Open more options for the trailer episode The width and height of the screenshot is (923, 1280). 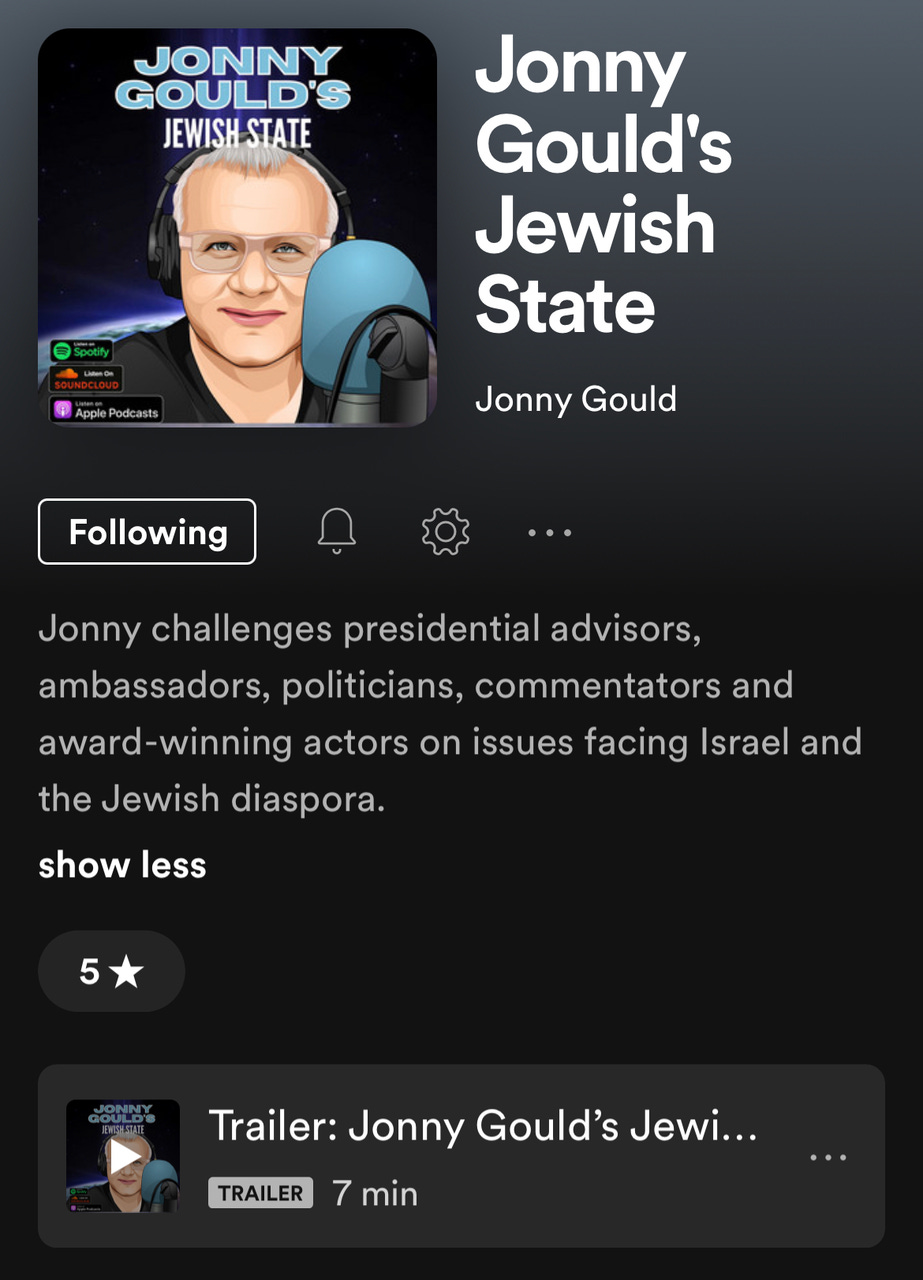(828, 1157)
